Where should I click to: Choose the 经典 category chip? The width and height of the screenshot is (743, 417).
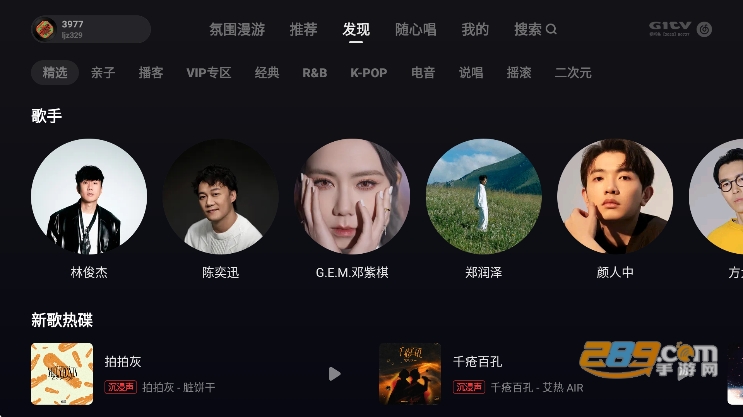pyautogui.click(x=267, y=73)
